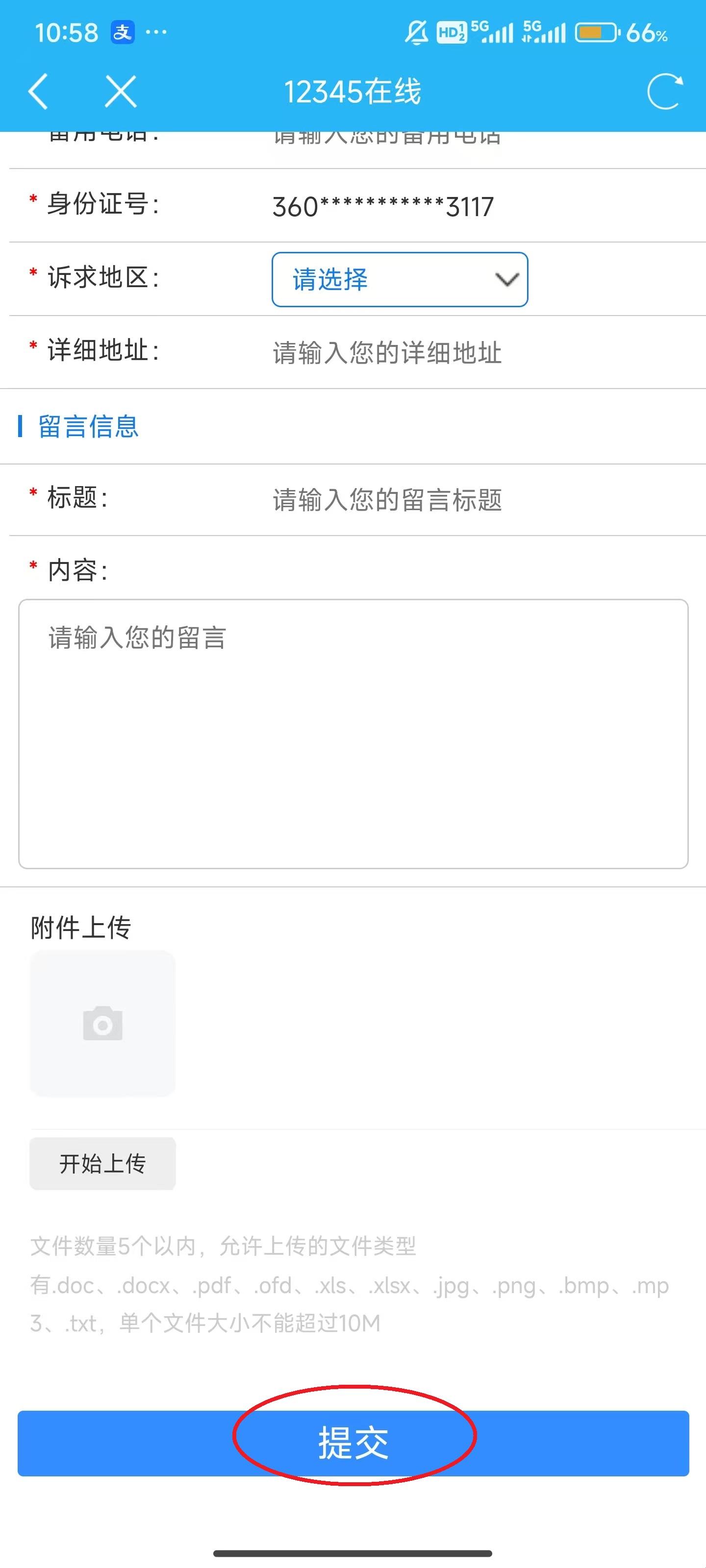Tap the 内容 message content area

pos(353,731)
